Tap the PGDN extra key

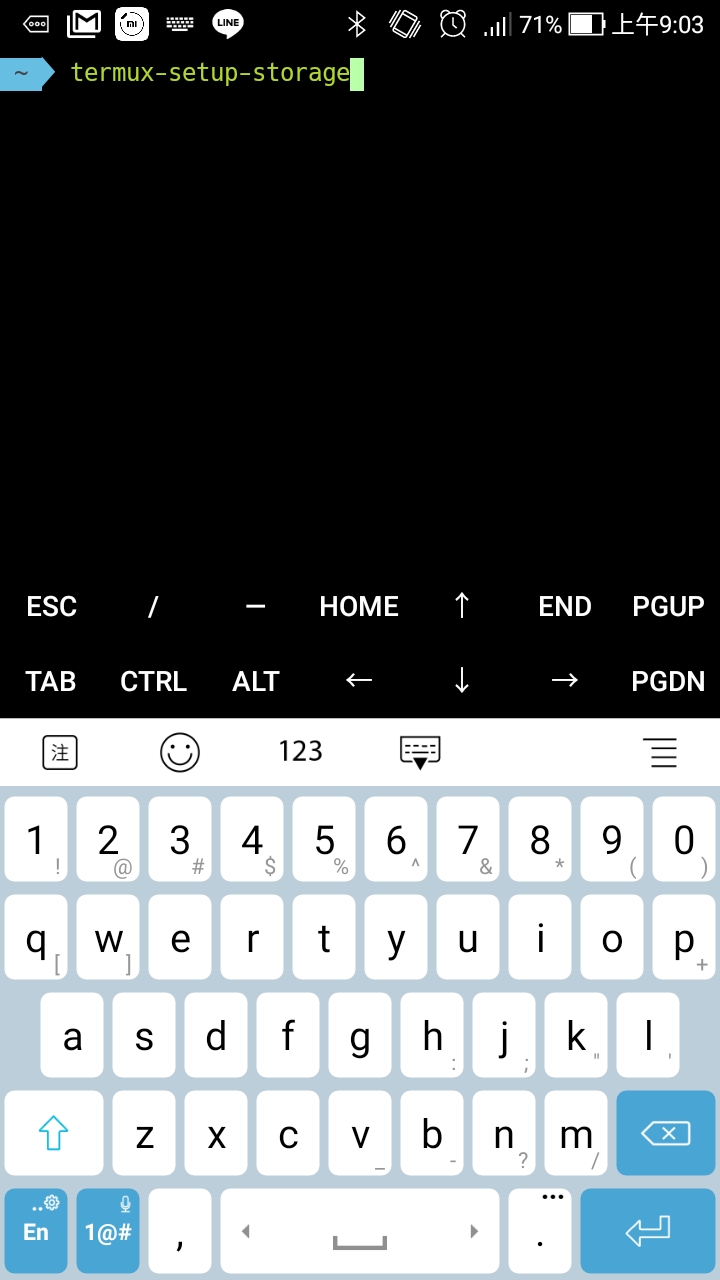(668, 681)
